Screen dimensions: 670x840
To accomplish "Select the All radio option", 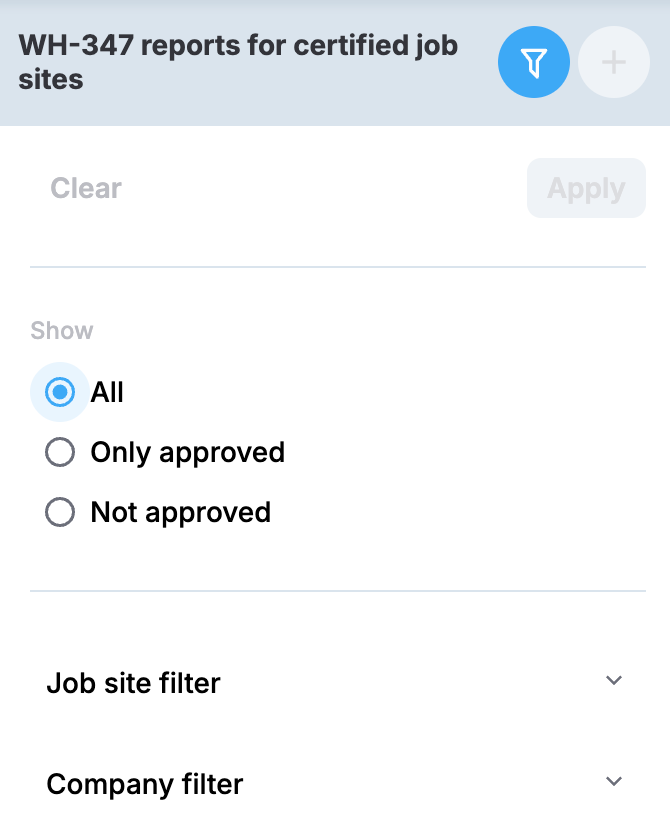I will (61, 392).
